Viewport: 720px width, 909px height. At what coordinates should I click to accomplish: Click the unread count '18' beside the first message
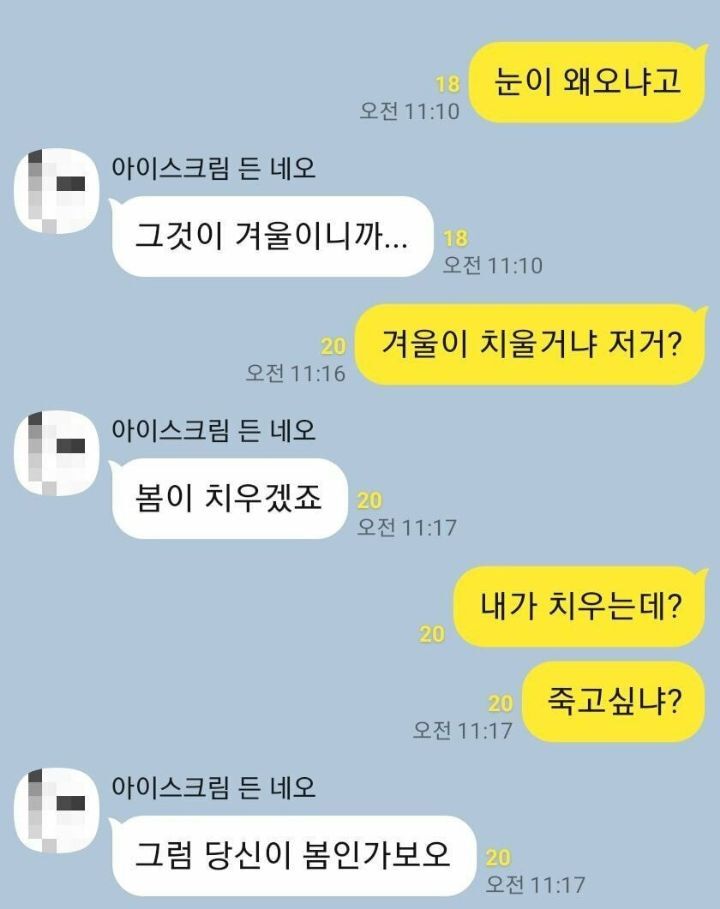click(x=441, y=80)
